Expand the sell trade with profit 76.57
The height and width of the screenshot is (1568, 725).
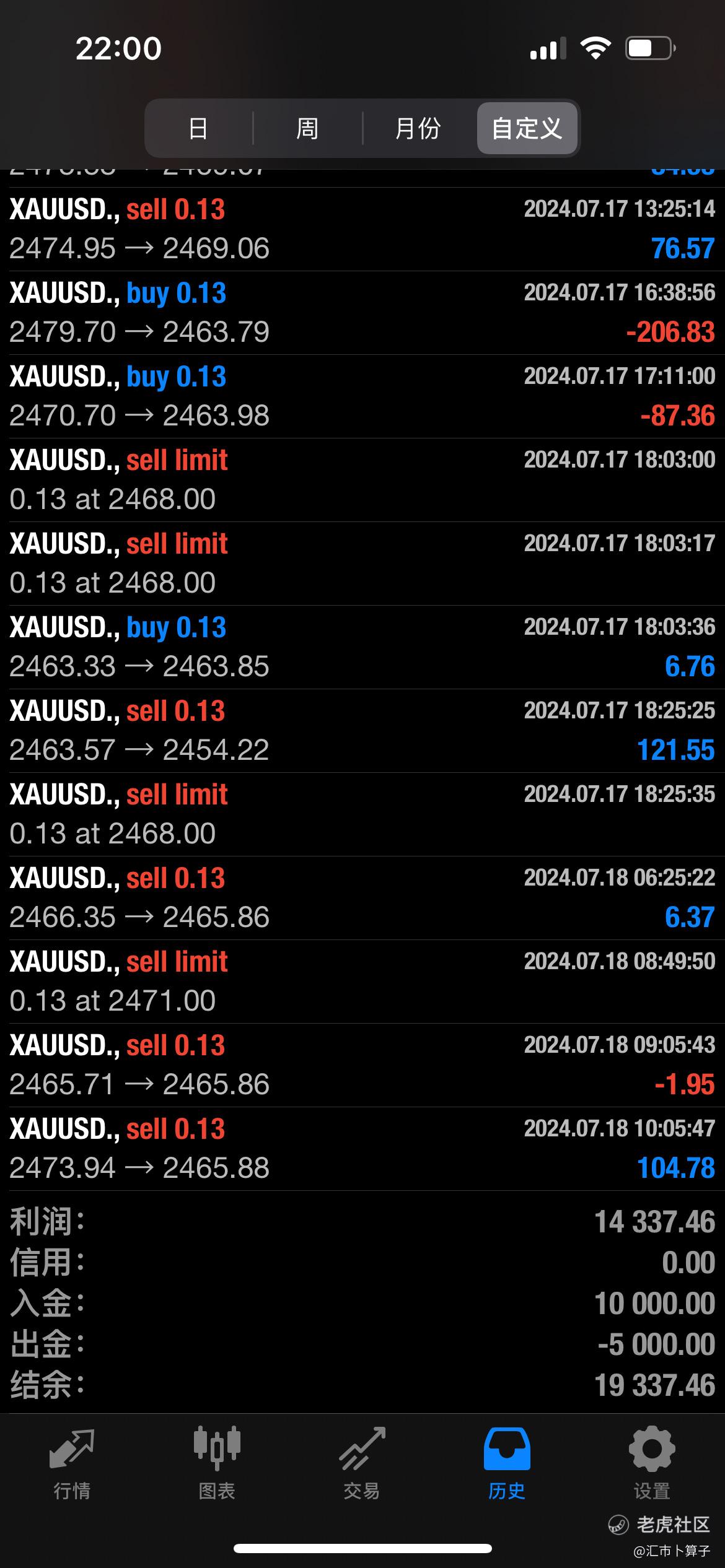pyautogui.click(x=362, y=229)
